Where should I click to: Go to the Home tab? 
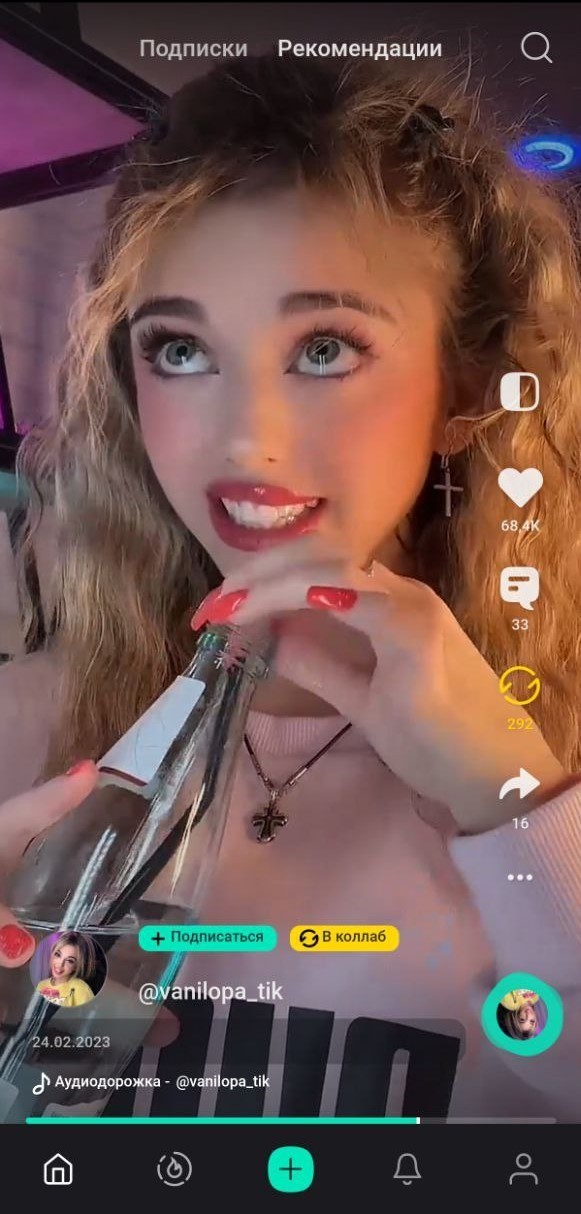click(x=58, y=1168)
